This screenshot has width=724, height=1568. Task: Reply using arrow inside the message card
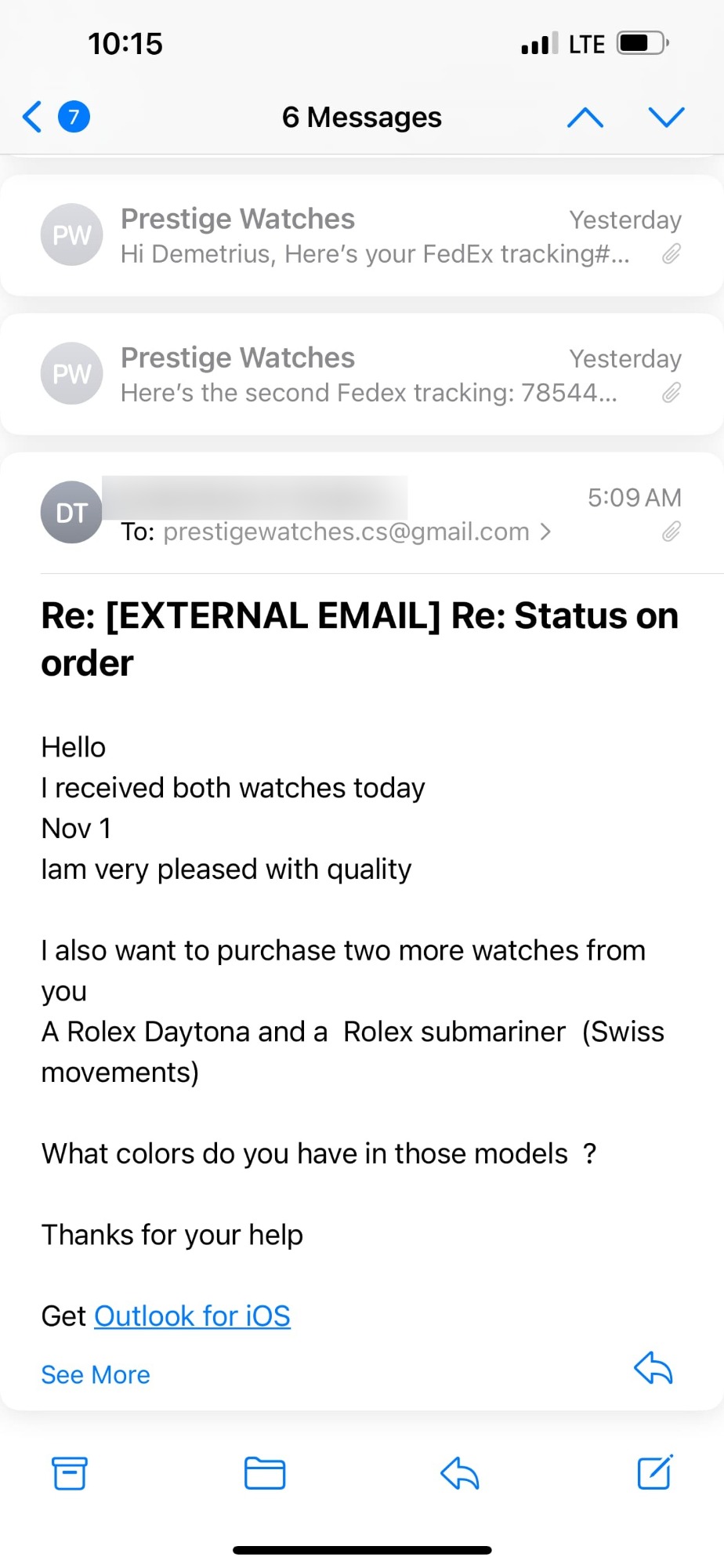tap(653, 1368)
